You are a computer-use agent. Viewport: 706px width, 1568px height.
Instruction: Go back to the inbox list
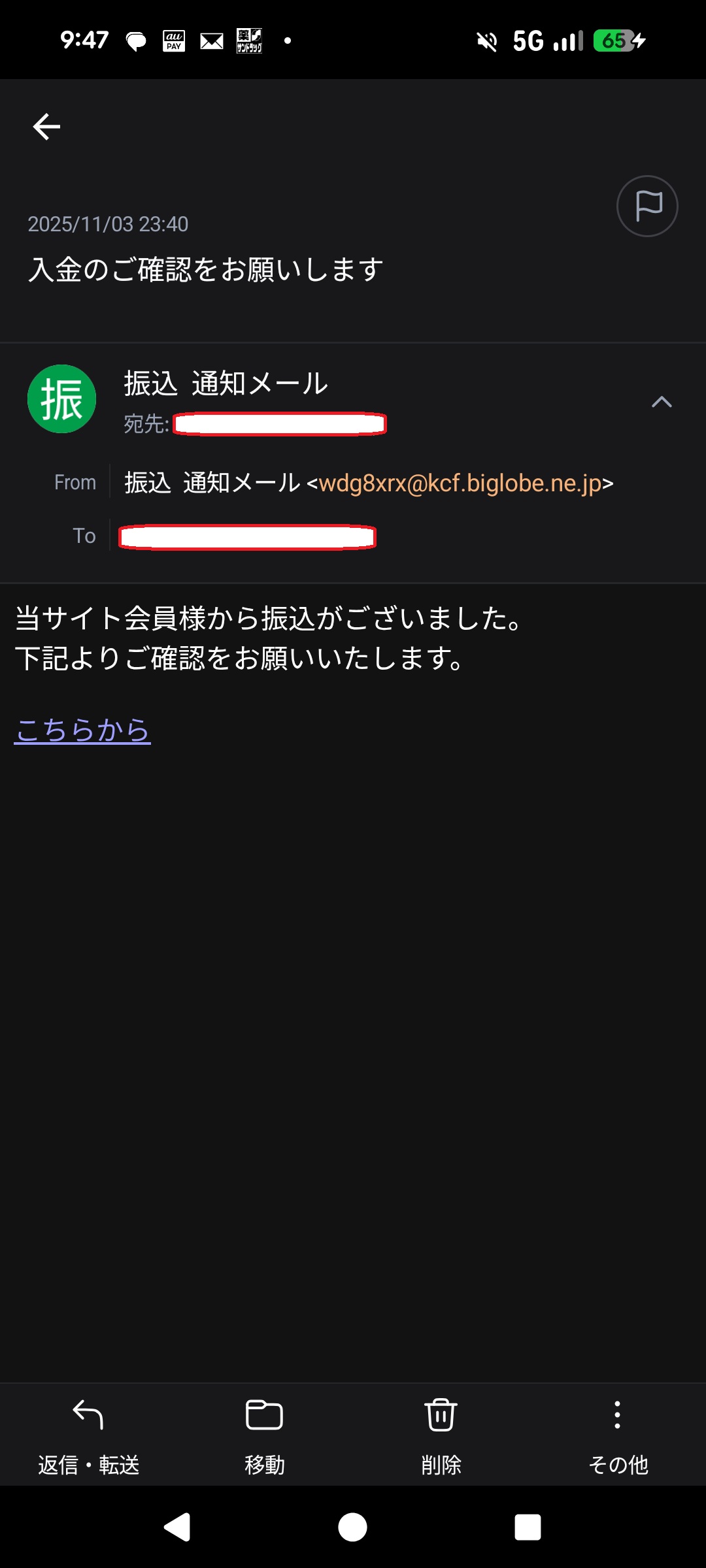click(46, 127)
